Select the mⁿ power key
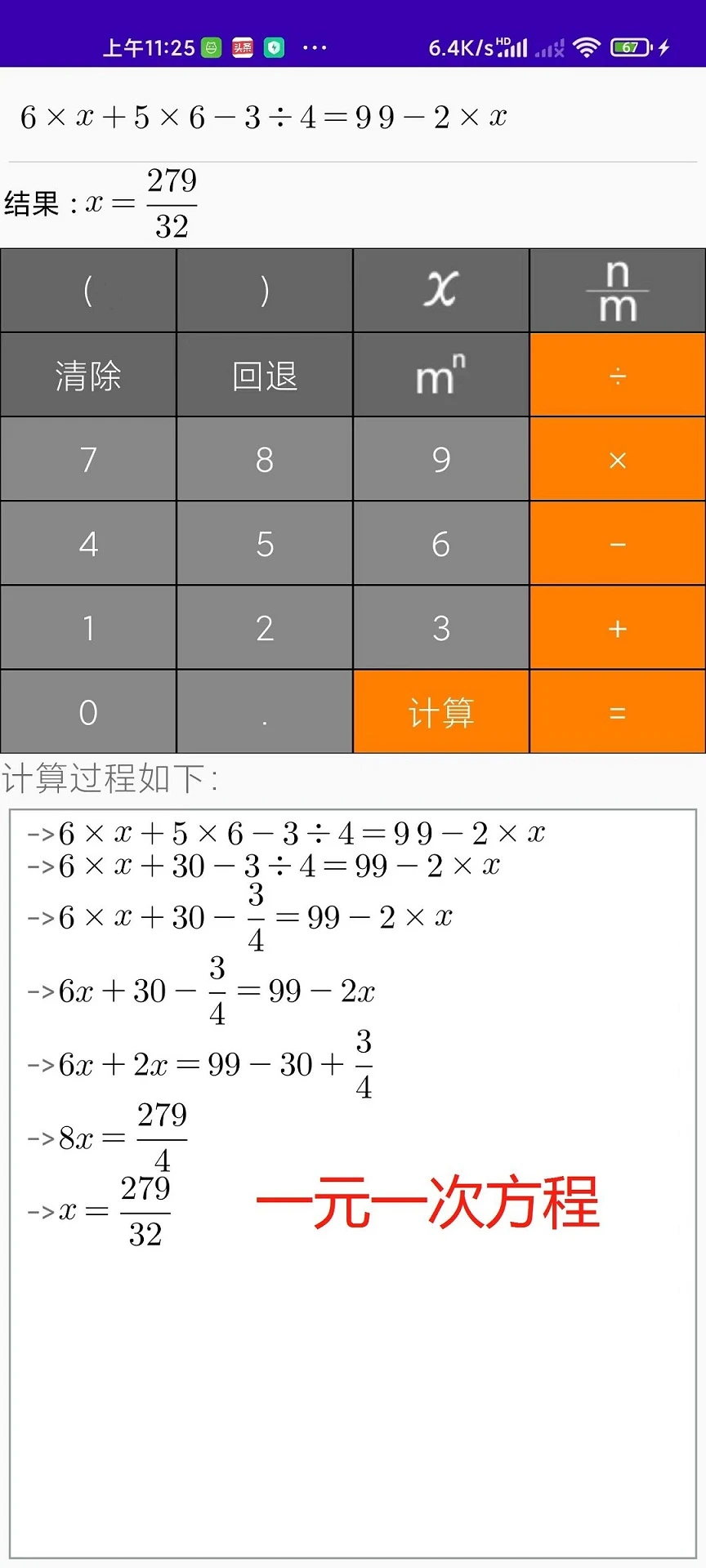 click(x=440, y=375)
